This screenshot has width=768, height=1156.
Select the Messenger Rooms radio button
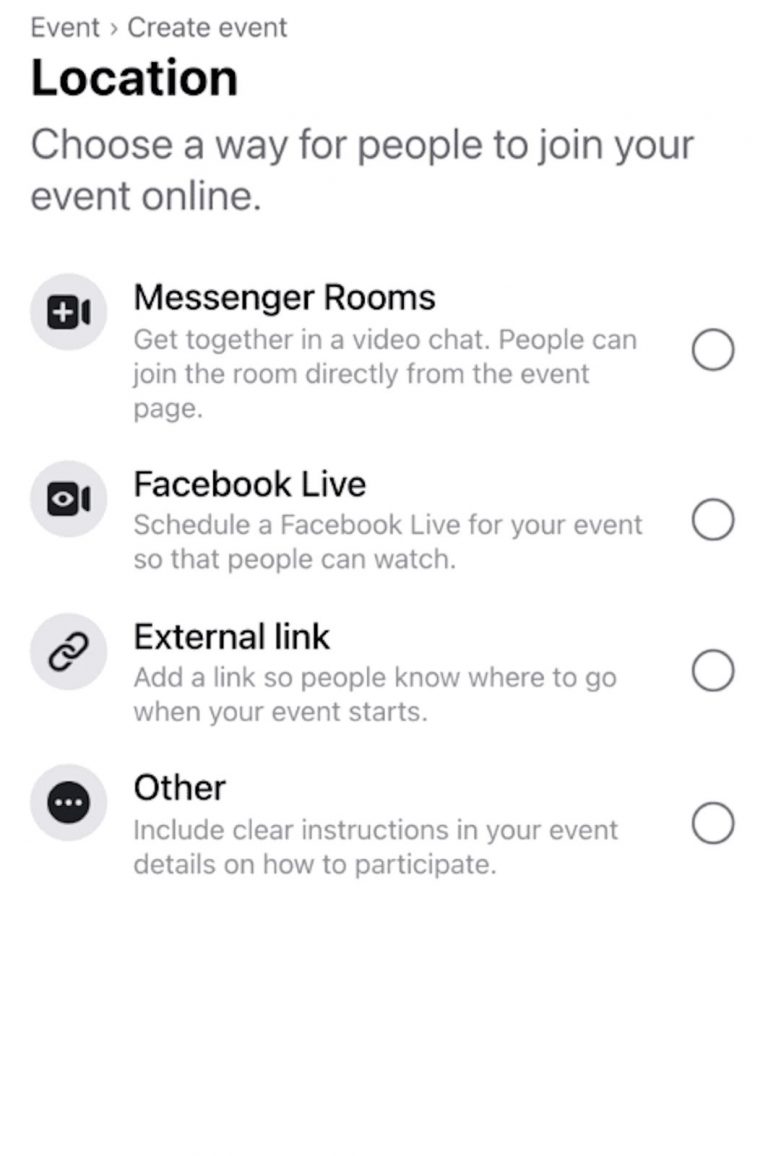(x=714, y=347)
